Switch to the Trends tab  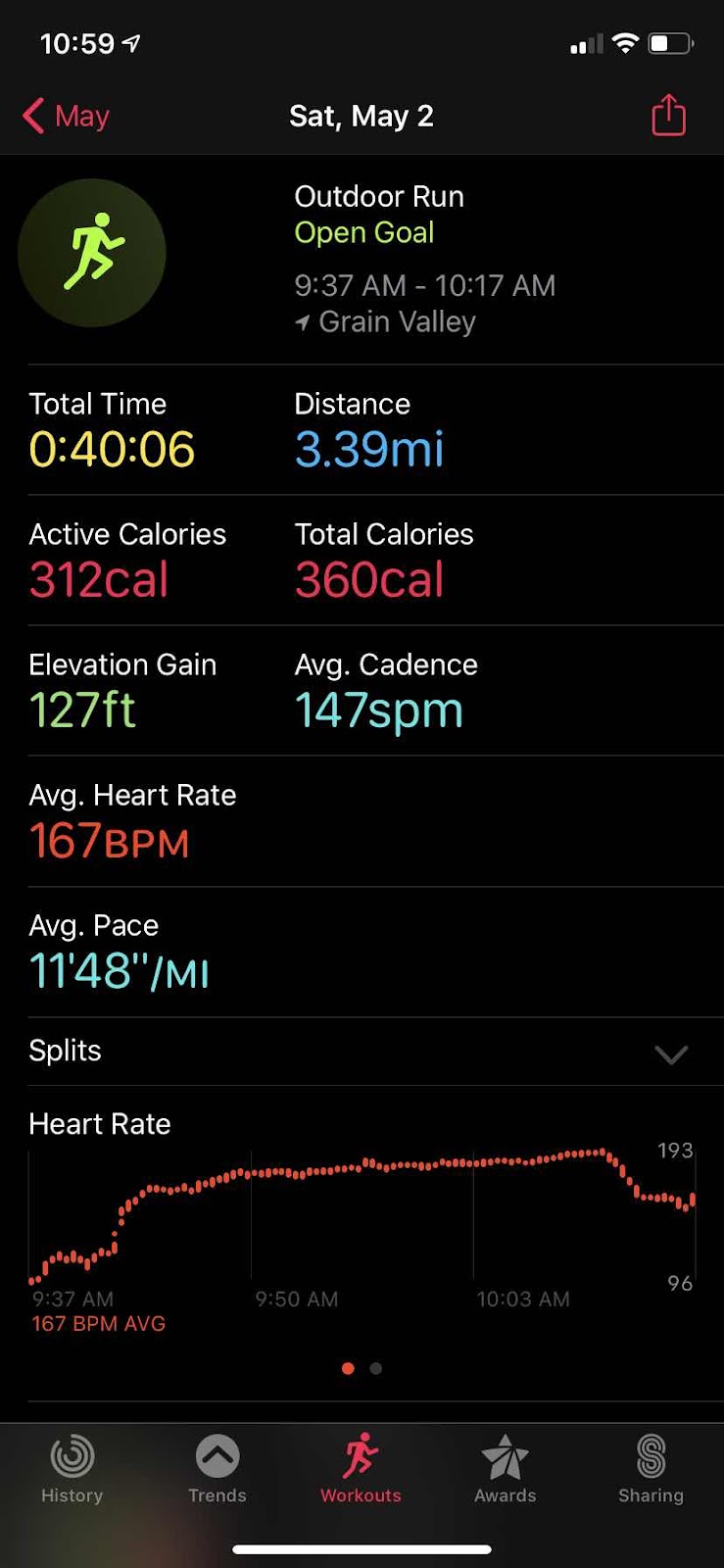217,1469
